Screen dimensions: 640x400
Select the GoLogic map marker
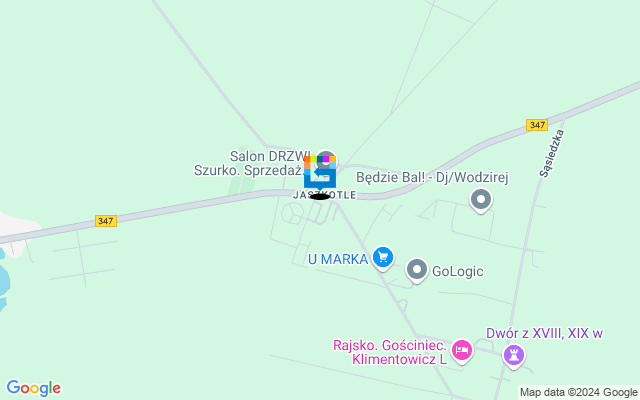(x=417, y=270)
